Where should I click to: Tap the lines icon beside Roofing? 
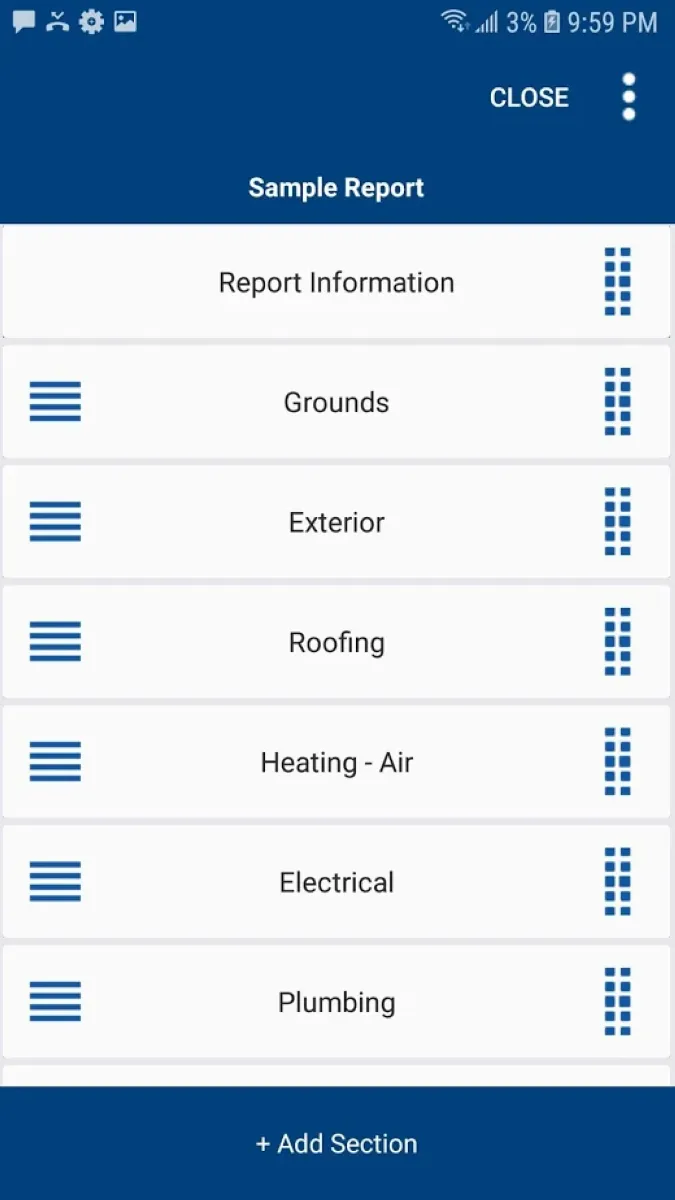pos(55,642)
